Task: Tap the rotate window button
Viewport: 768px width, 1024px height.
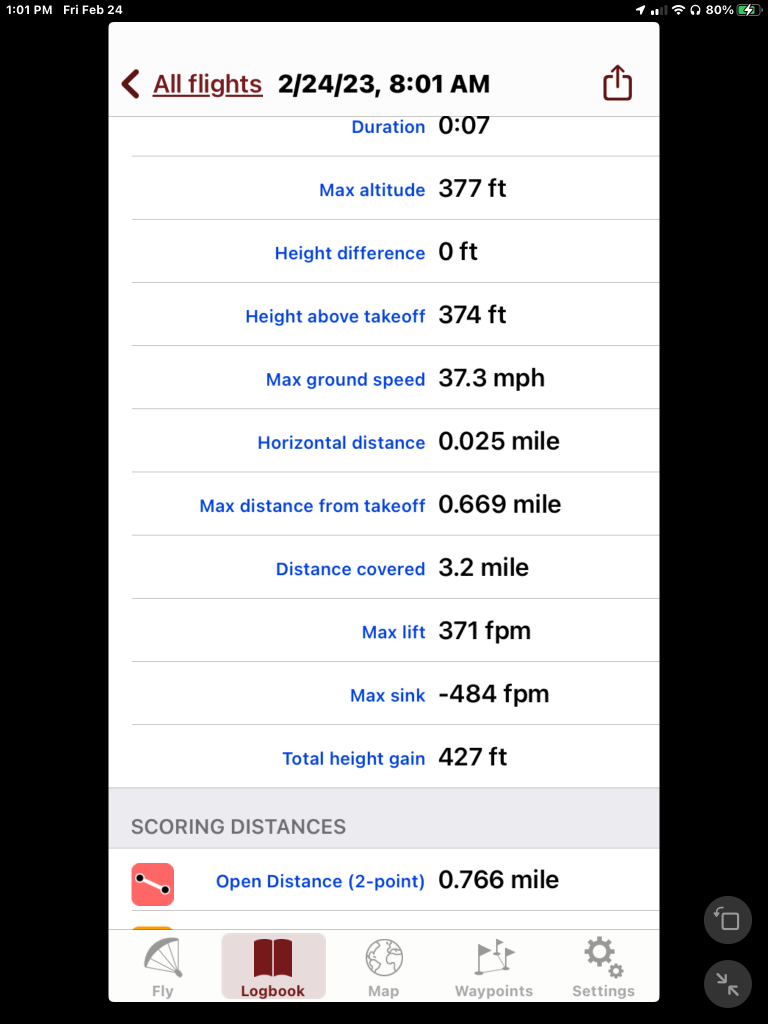Action: point(728,920)
